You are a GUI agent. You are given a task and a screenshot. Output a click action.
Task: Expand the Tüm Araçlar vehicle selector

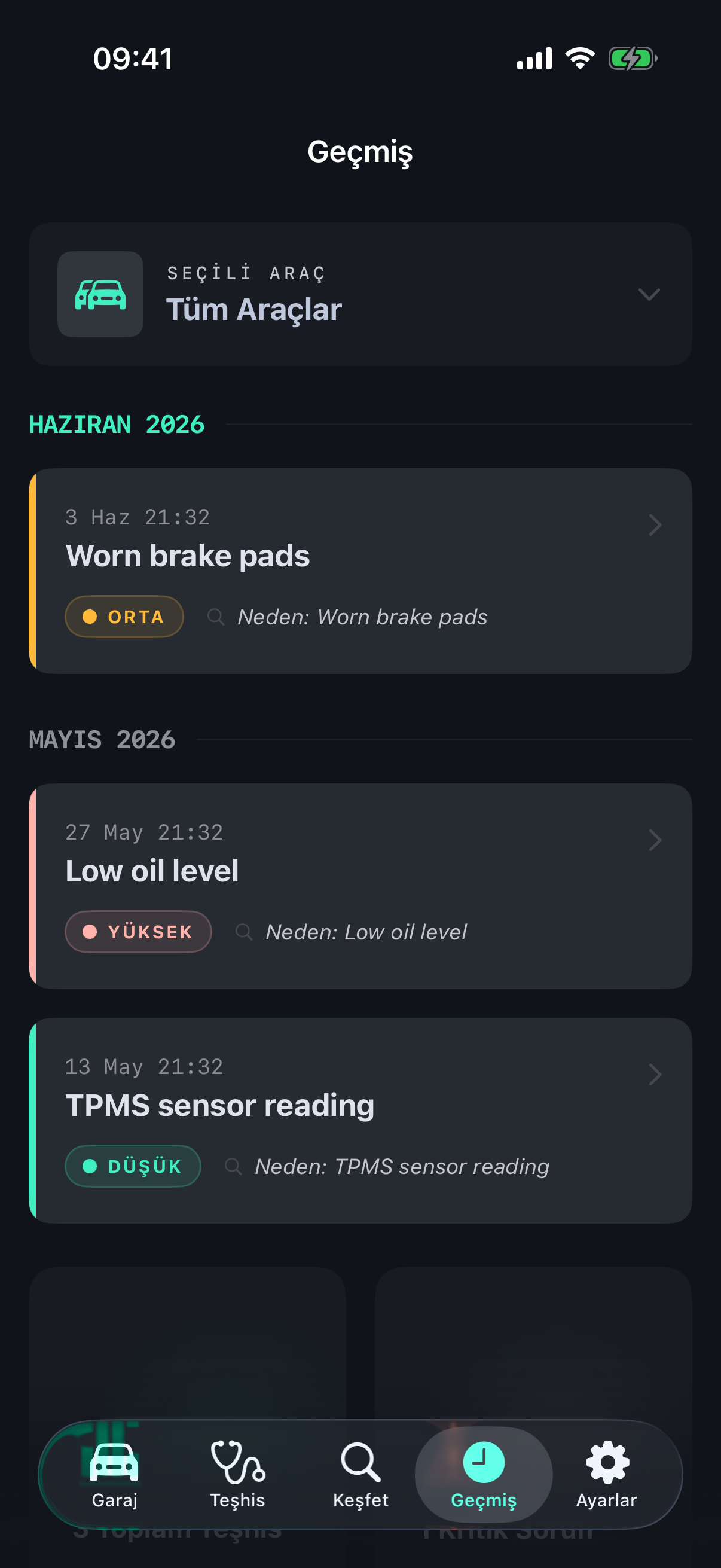(x=360, y=294)
